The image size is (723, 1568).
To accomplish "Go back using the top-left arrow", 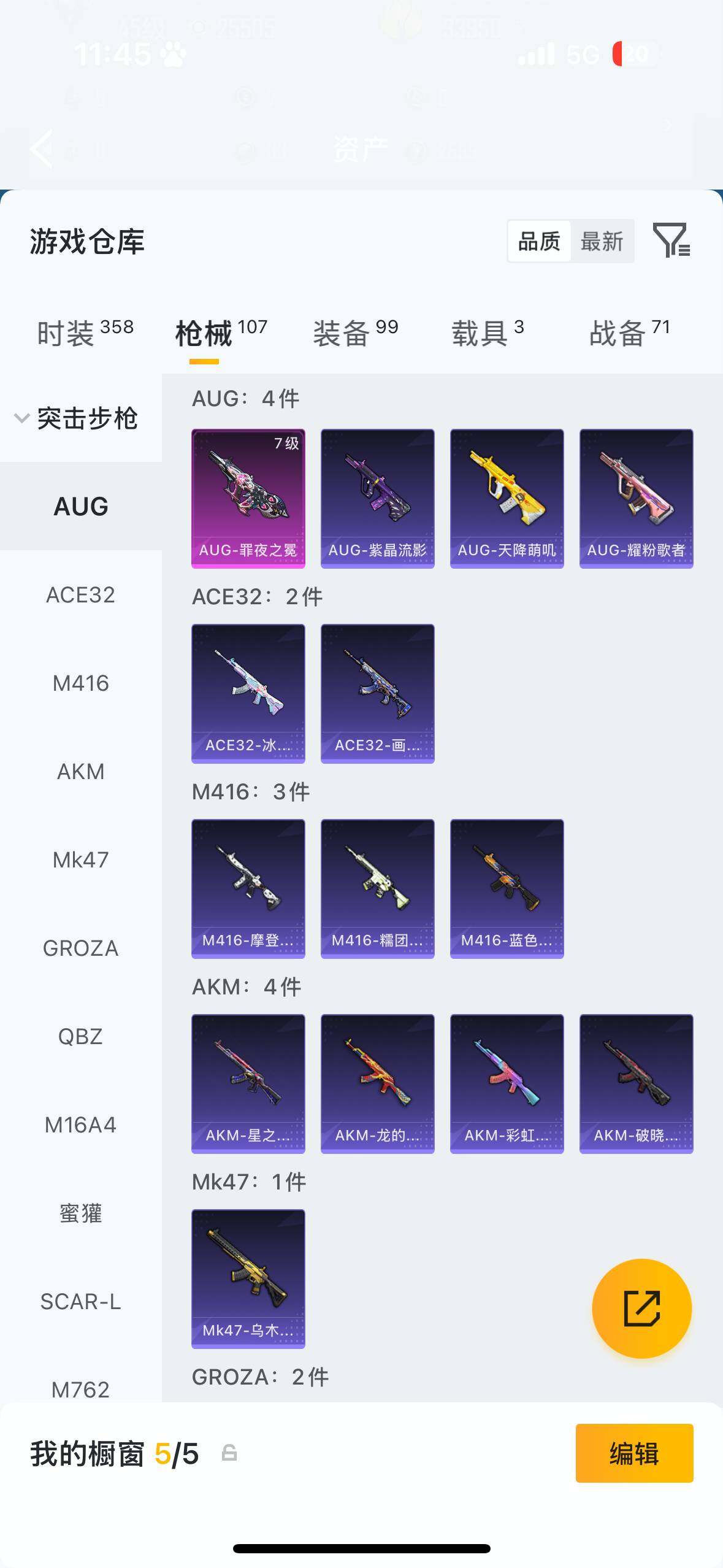I will click(42, 148).
